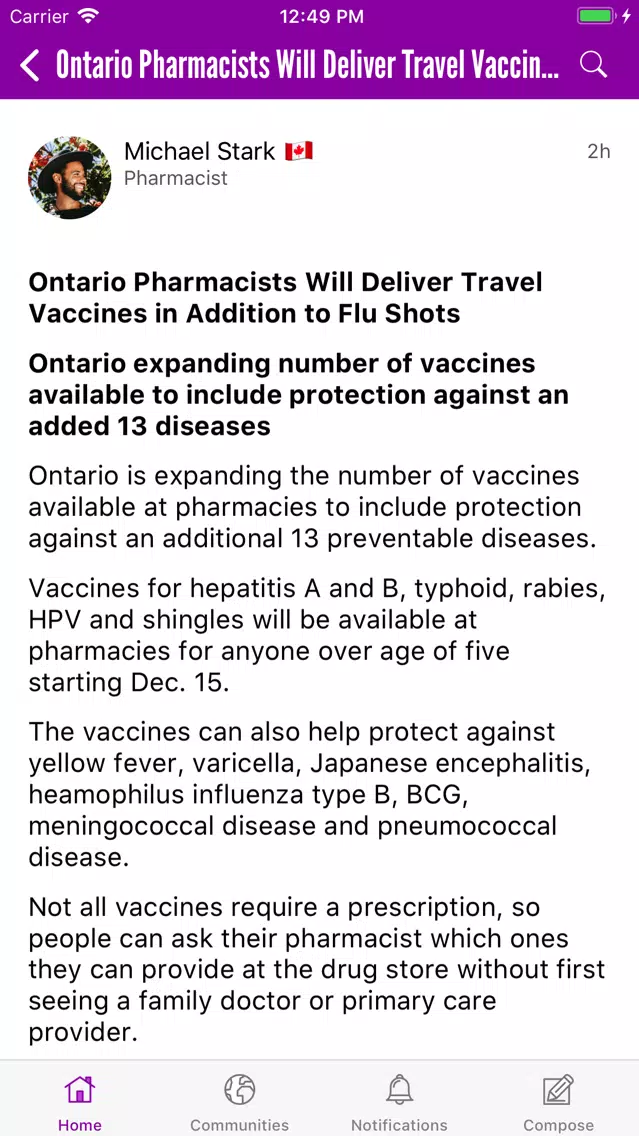
Task: Open search from the magnifier icon
Action: point(593,64)
